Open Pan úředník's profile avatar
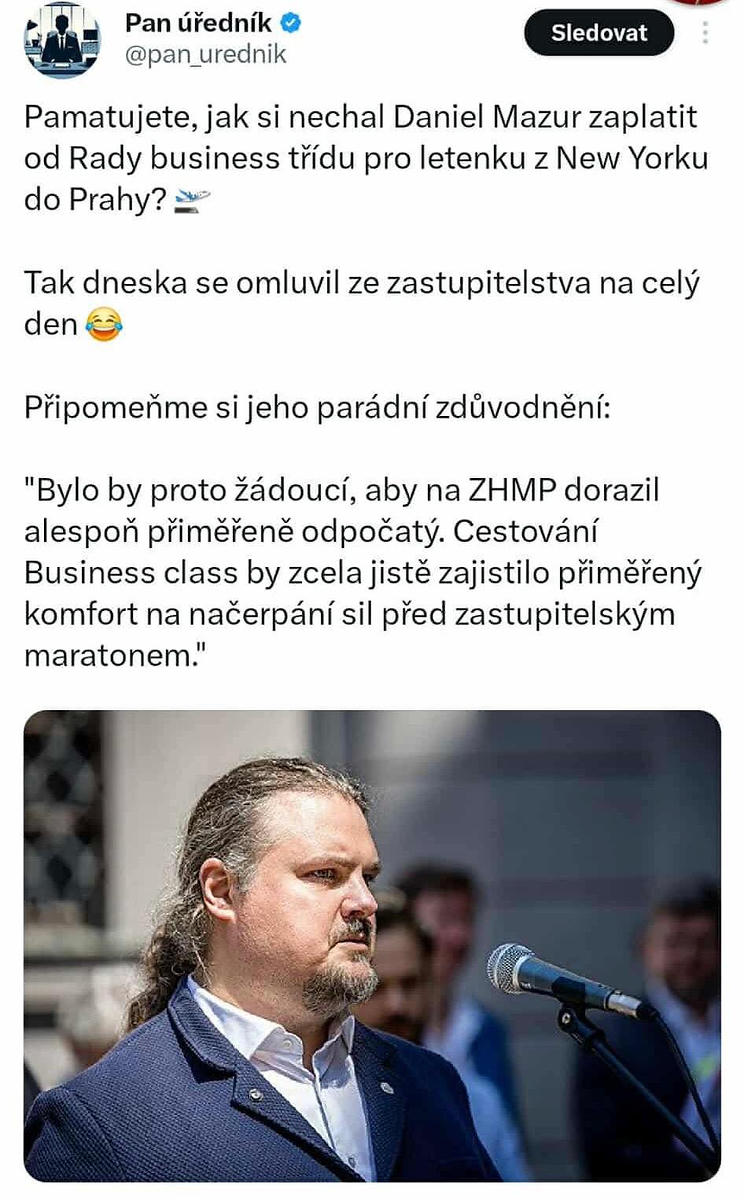 tap(62, 40)
